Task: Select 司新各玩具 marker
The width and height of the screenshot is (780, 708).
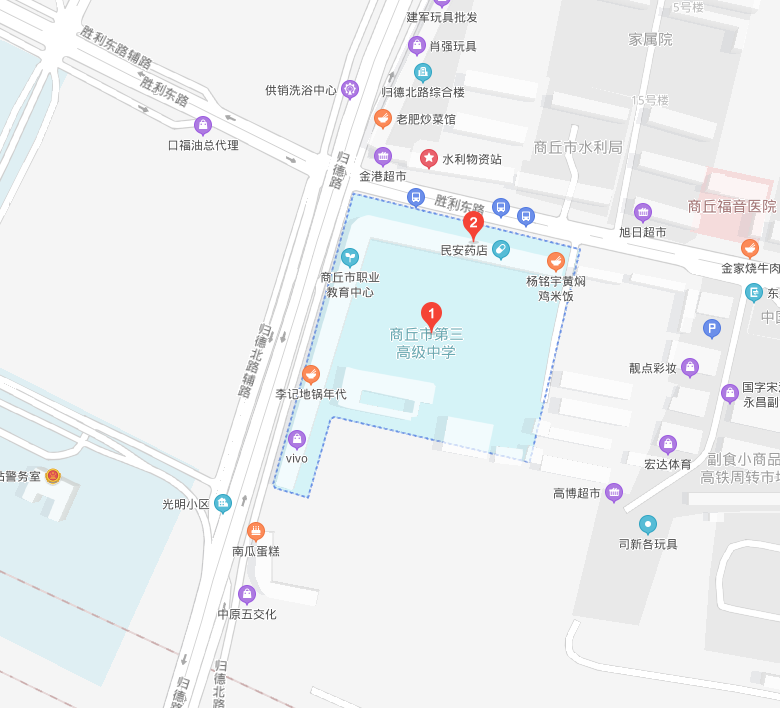Action: [x=648, y=523]
